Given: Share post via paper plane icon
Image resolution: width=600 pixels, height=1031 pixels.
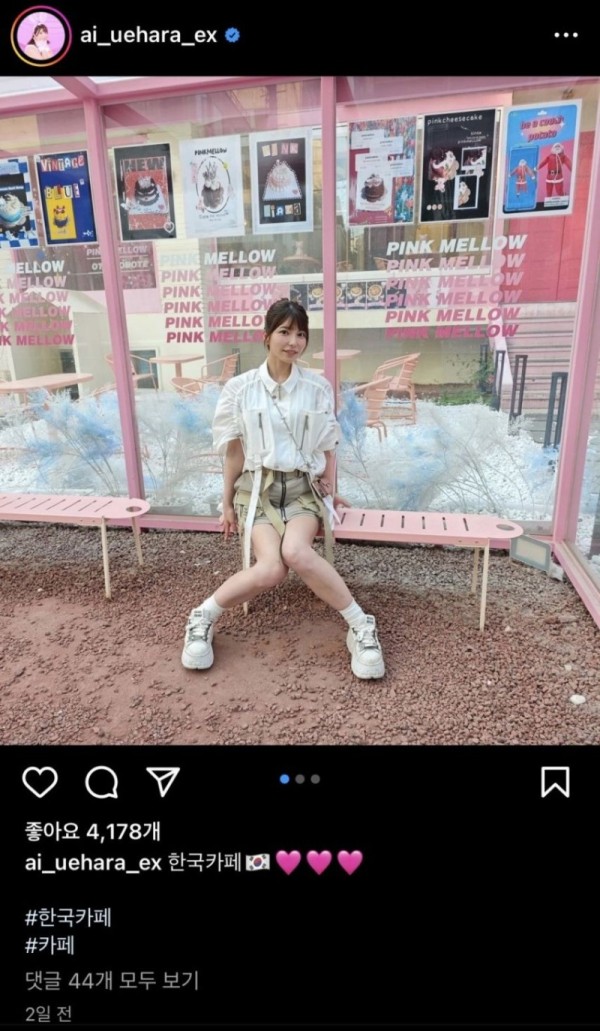Looking at the screenshot, I should pyautogui.click(x=163, y=781).
